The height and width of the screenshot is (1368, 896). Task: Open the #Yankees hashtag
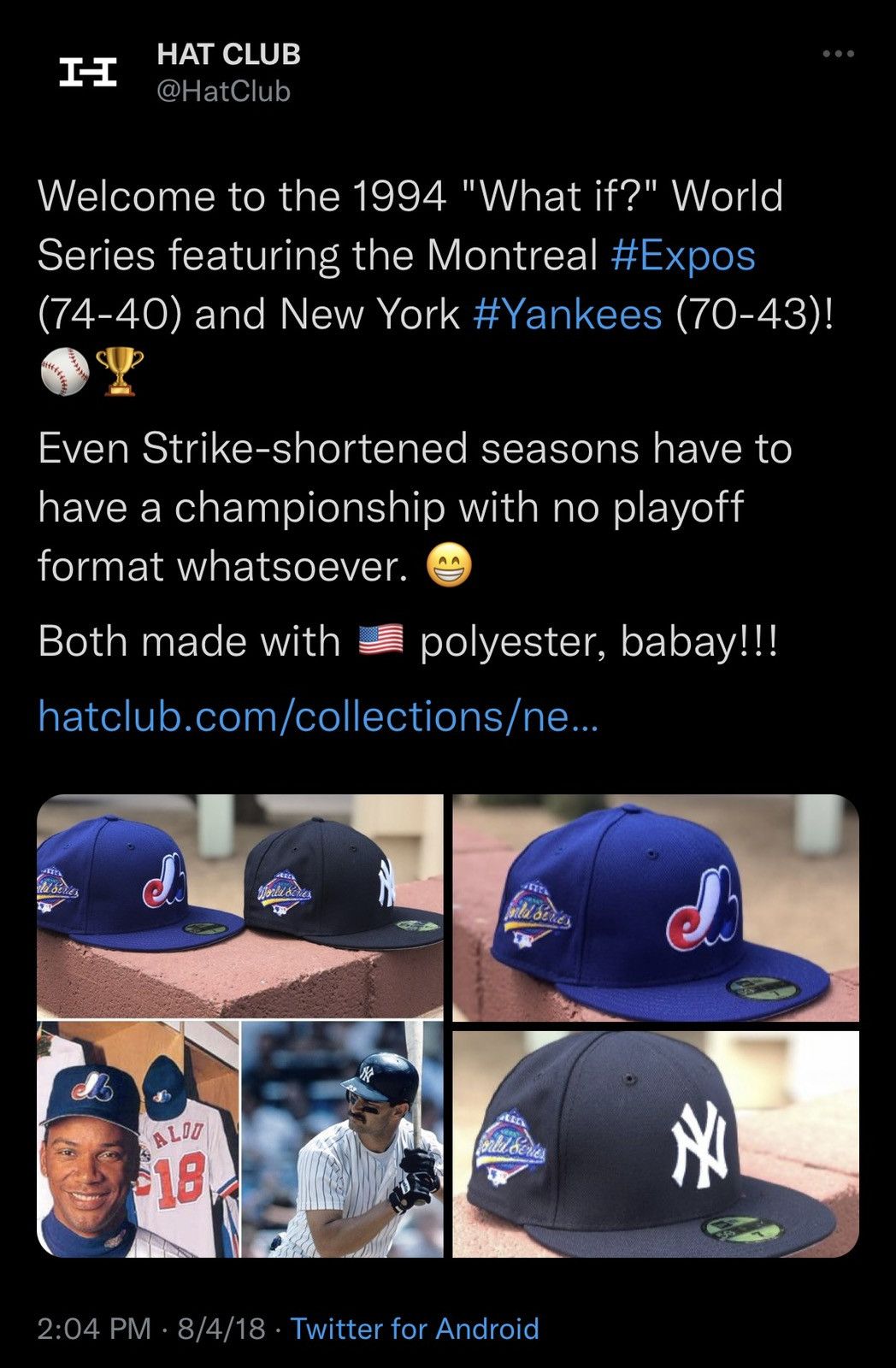pos(567,315)
